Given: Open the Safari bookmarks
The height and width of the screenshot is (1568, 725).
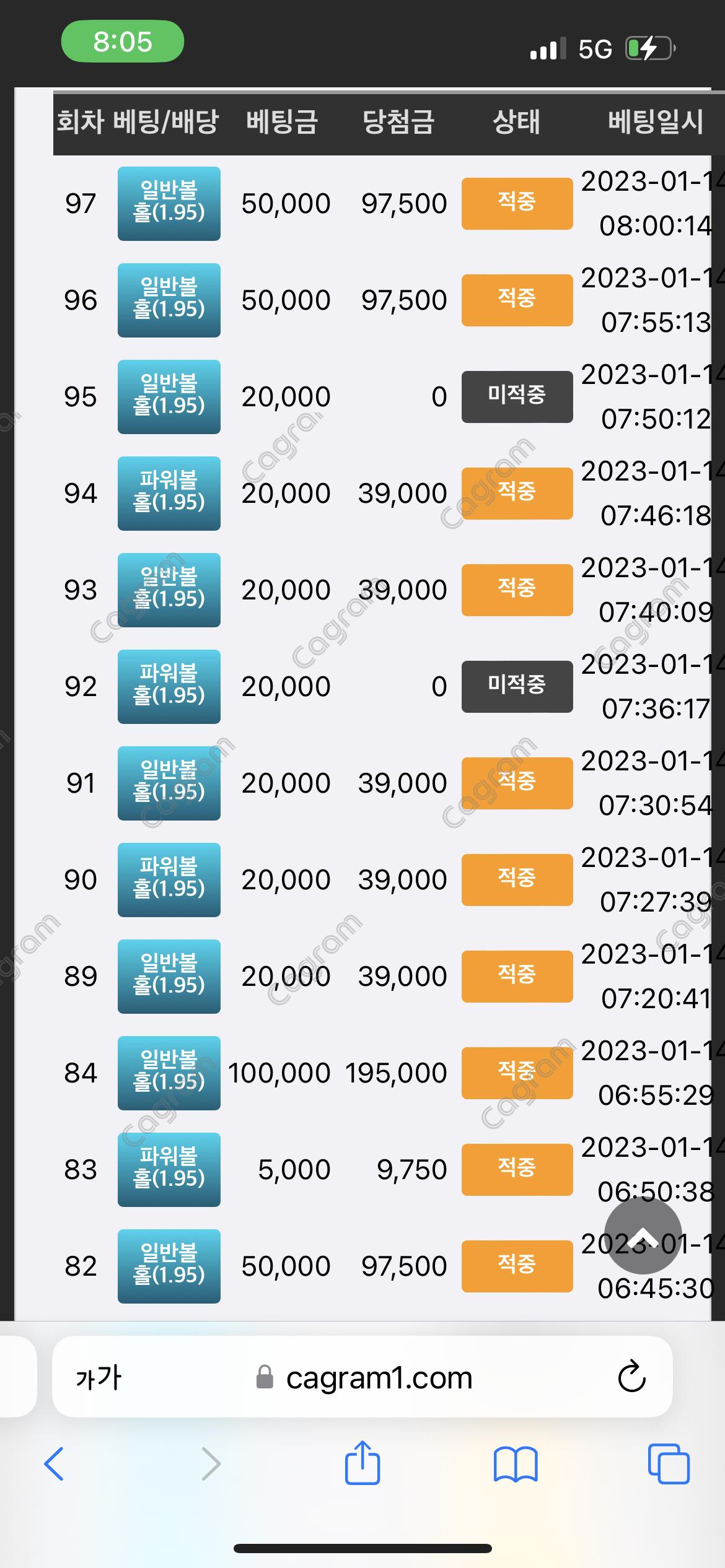Looking at the screenshot, I should (516, 1464).
